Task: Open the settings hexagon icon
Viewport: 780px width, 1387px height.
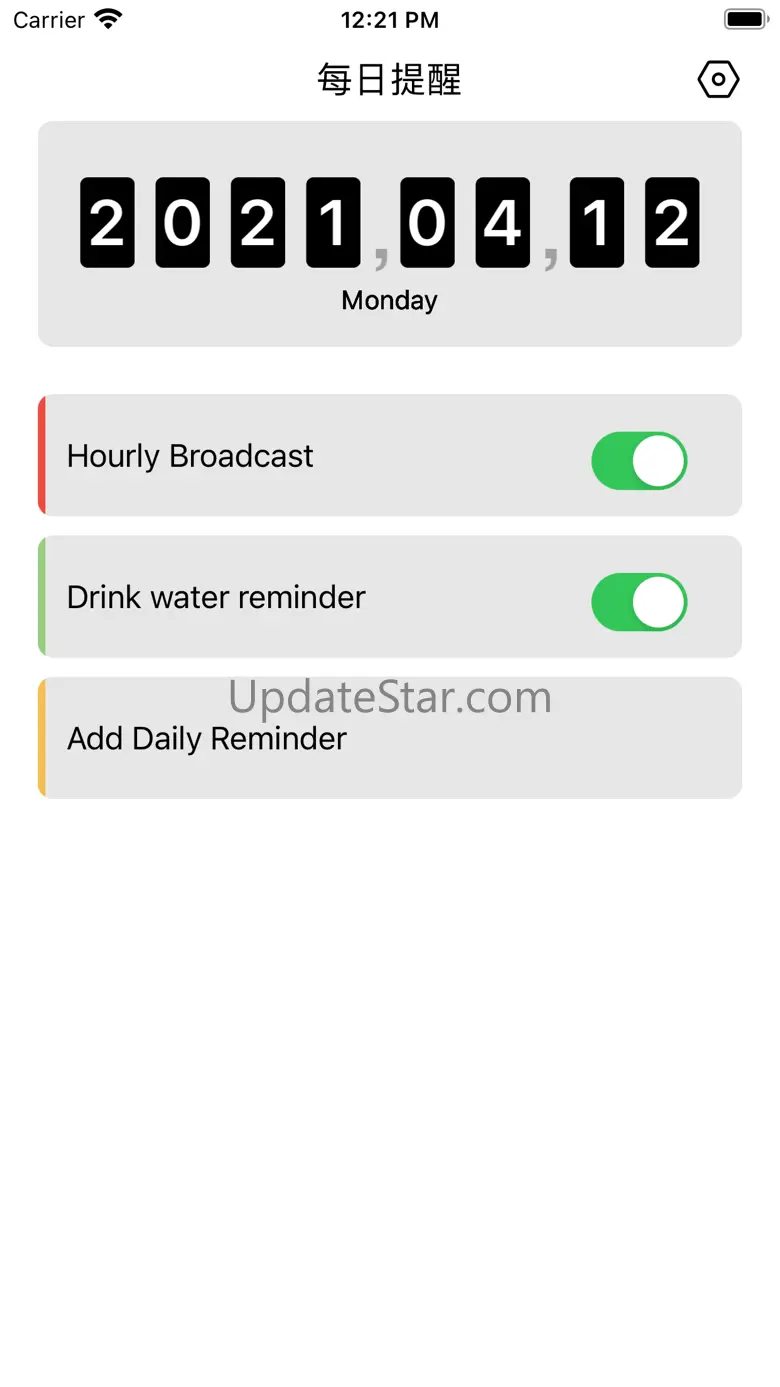Action: (x=718, y=80)
